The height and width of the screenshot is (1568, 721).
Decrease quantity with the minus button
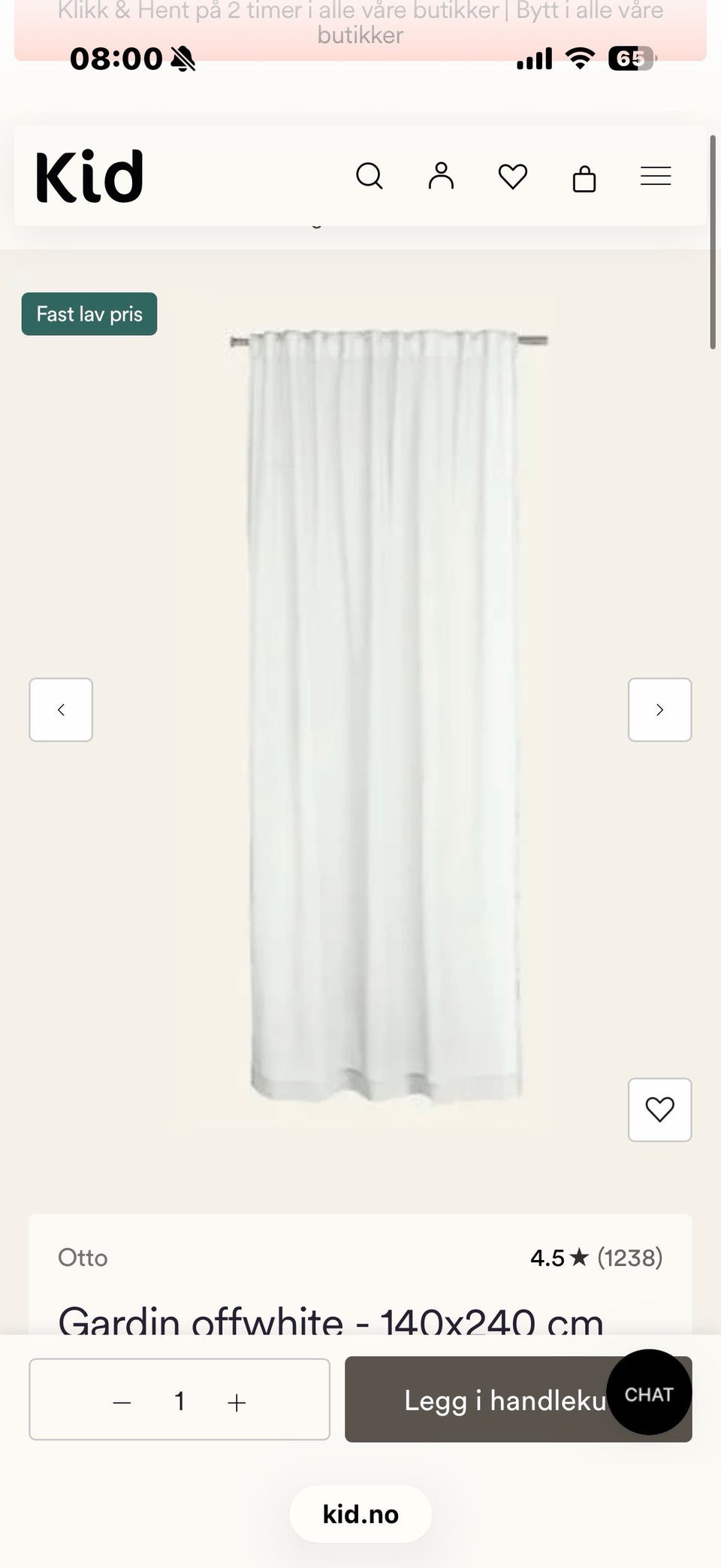[x=122, y=1402]
